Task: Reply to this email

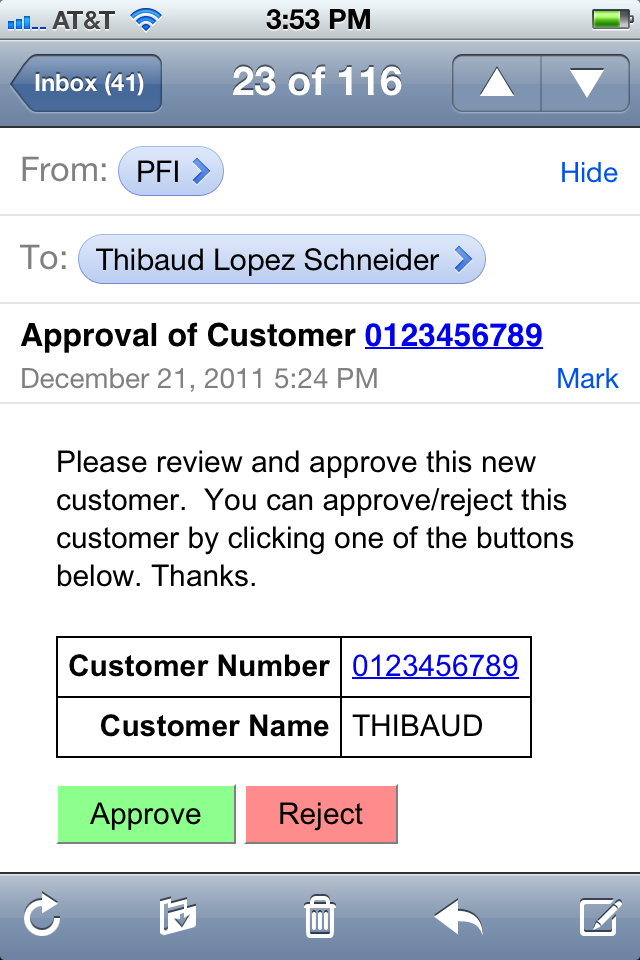Action: pyautogui.click(x=458, y=916)
